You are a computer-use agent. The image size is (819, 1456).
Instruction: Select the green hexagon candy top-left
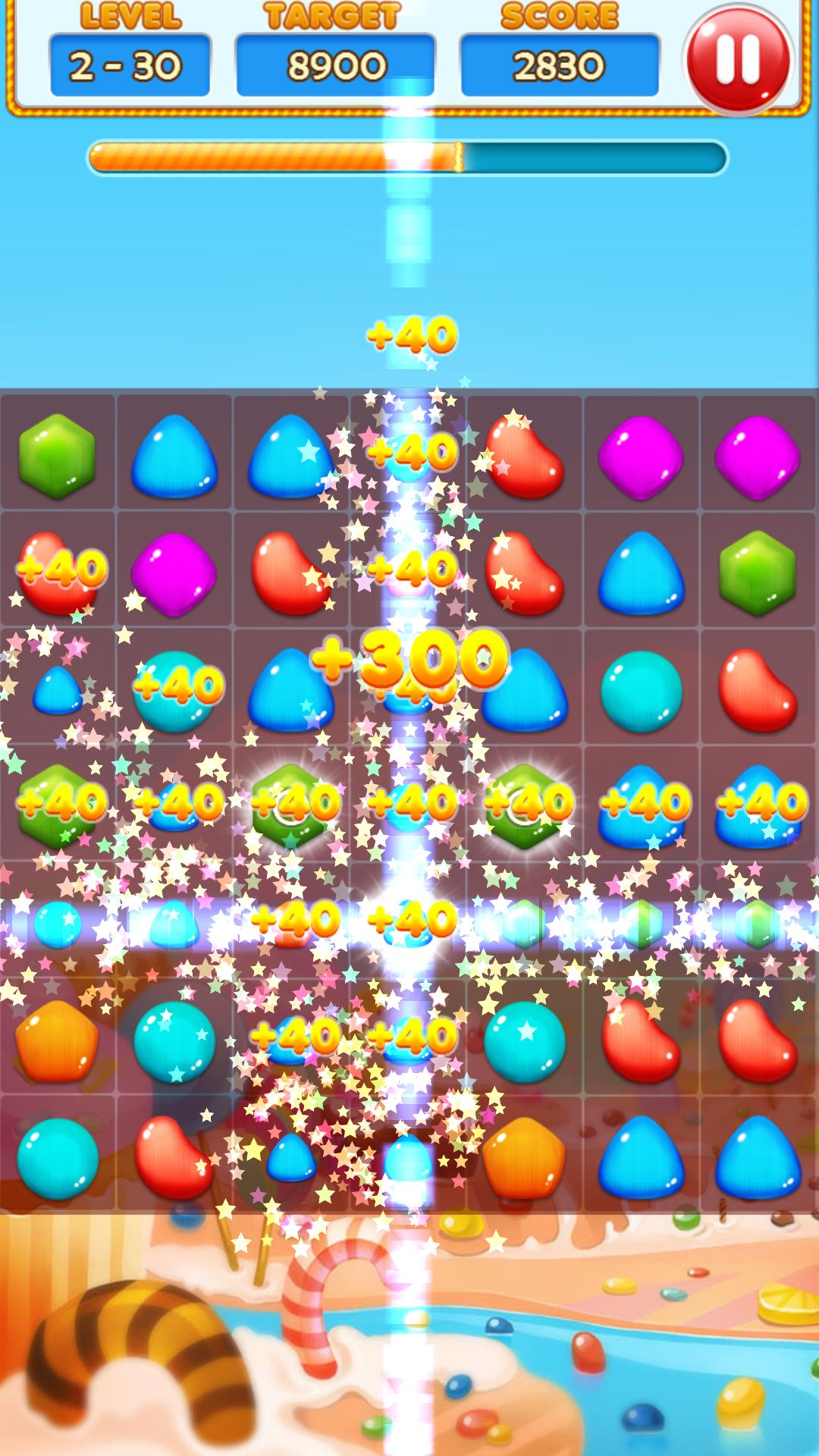coord(57,455)
